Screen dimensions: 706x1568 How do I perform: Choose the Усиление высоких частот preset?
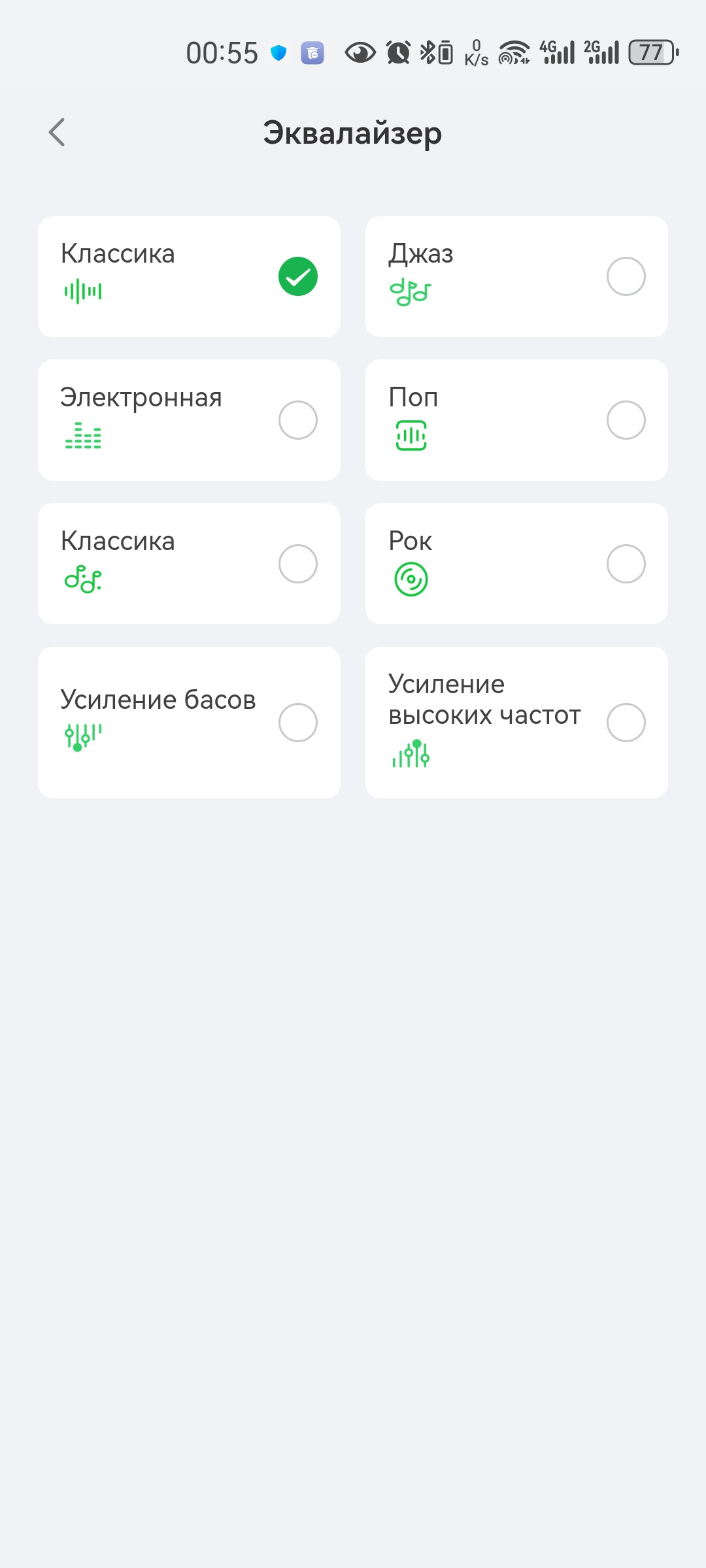tap(516, 722)
